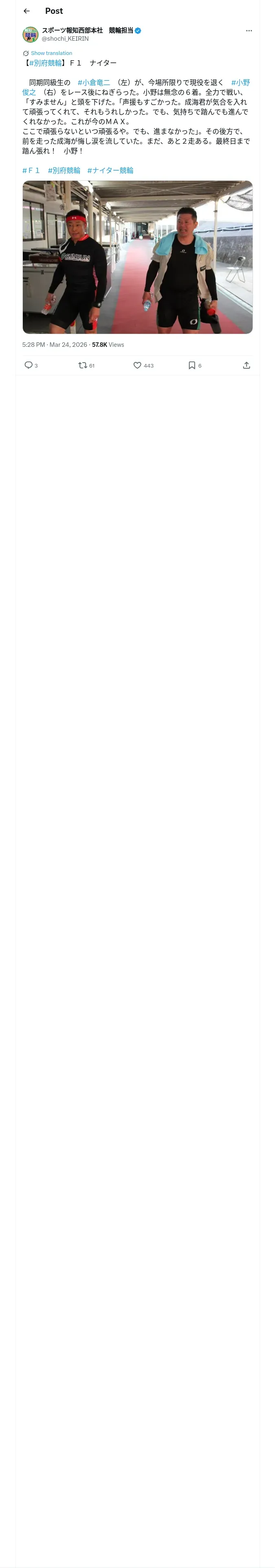Tap Show translation
Screen dimensions: 275x1568
(51, 53)
